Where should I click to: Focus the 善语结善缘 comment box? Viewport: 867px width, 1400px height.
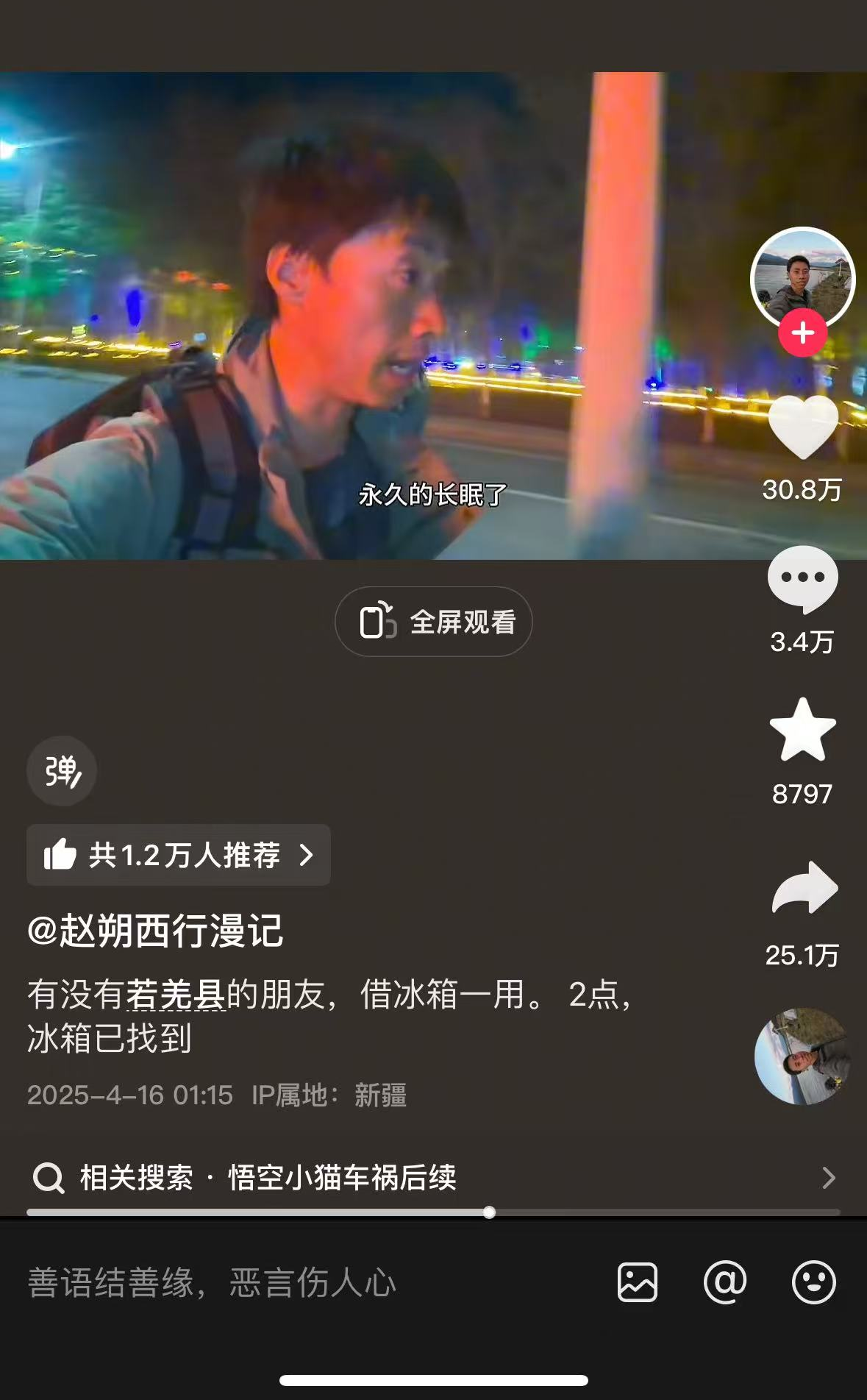294,1282
